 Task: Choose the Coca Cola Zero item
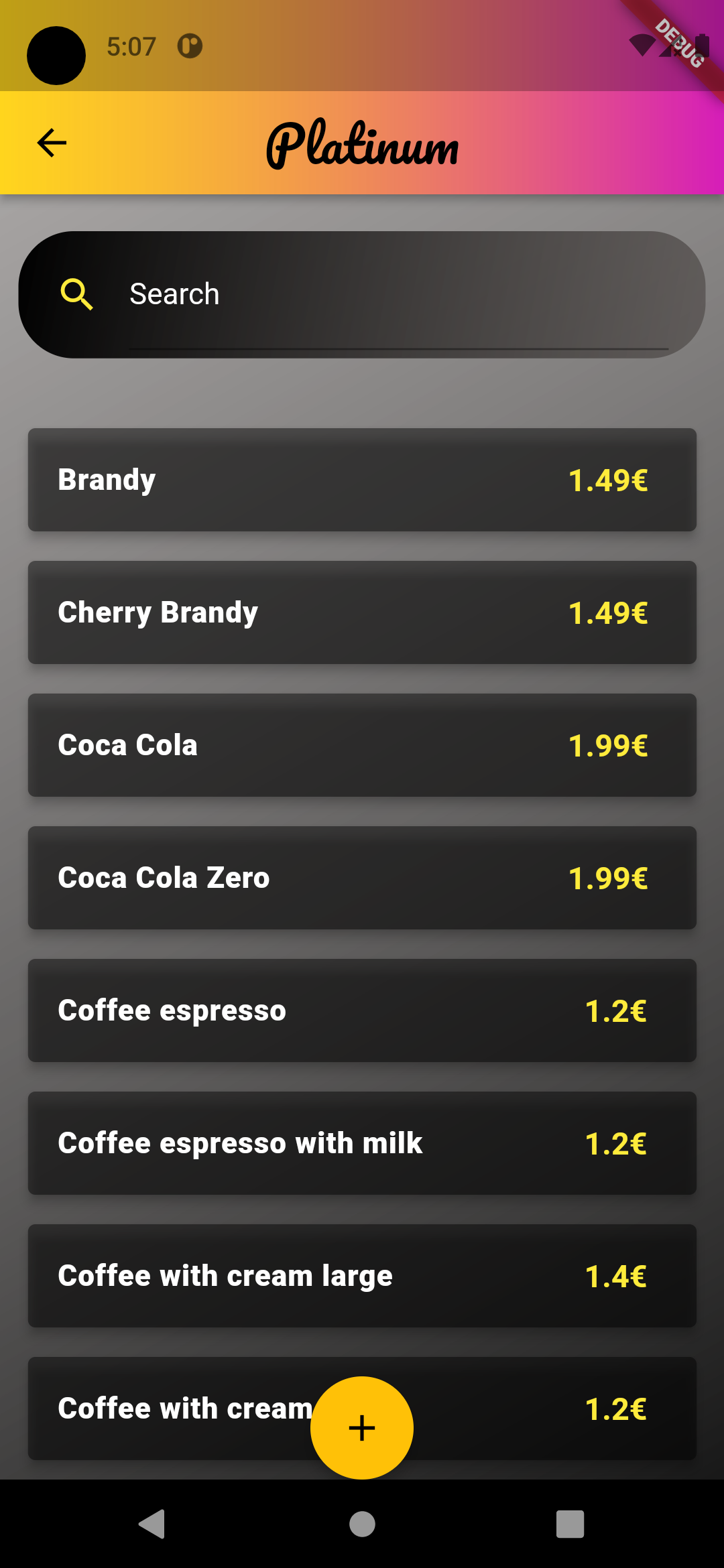(362, 878)
